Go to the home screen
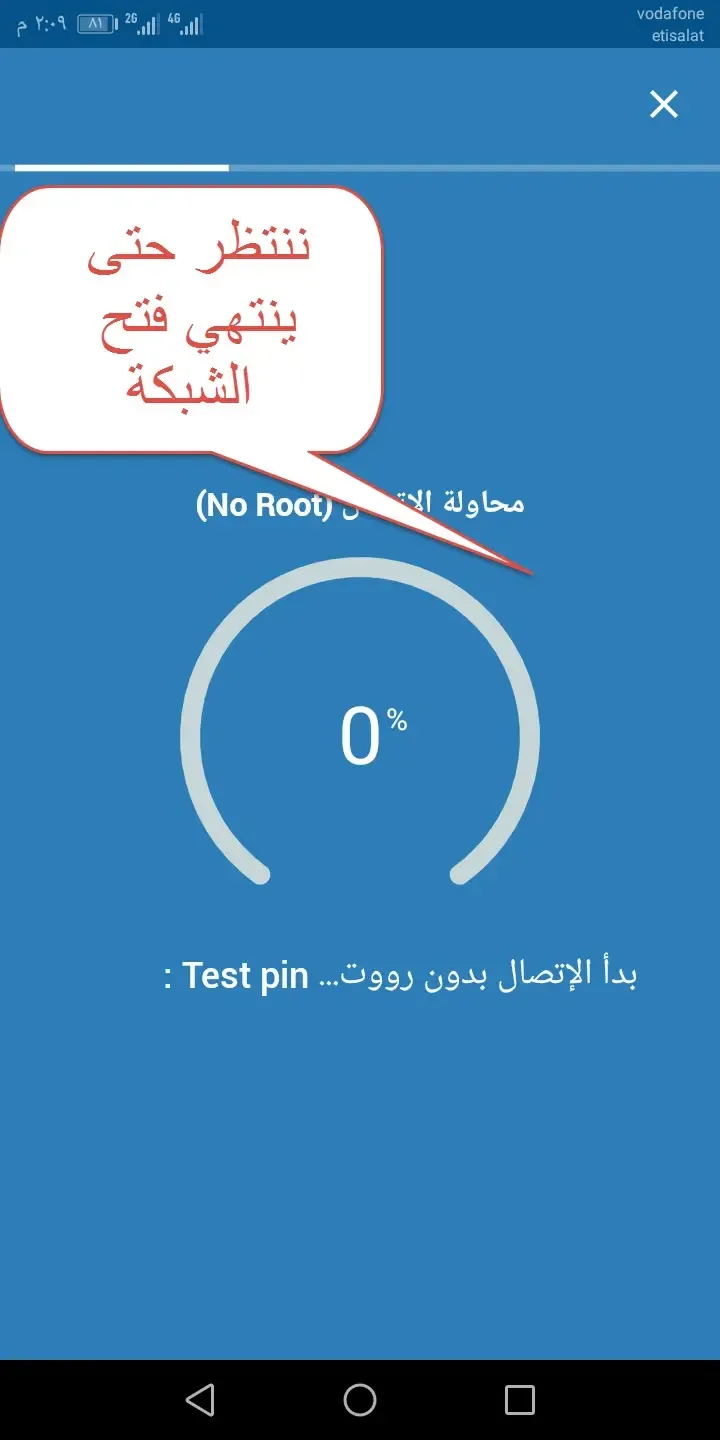The image size is (720, 1440). (x=360, y=1399)
